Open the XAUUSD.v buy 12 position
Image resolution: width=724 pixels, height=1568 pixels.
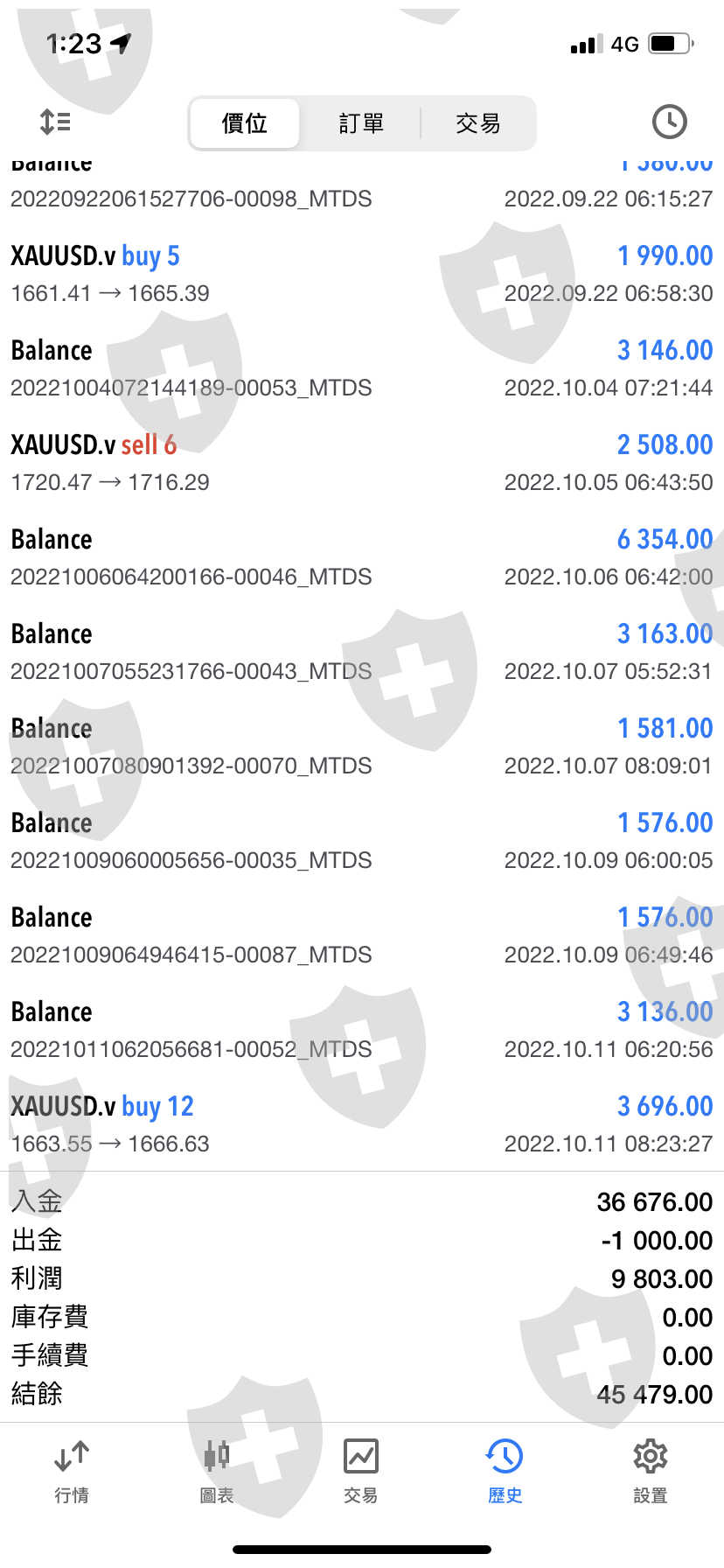[x=361, y=1123]
